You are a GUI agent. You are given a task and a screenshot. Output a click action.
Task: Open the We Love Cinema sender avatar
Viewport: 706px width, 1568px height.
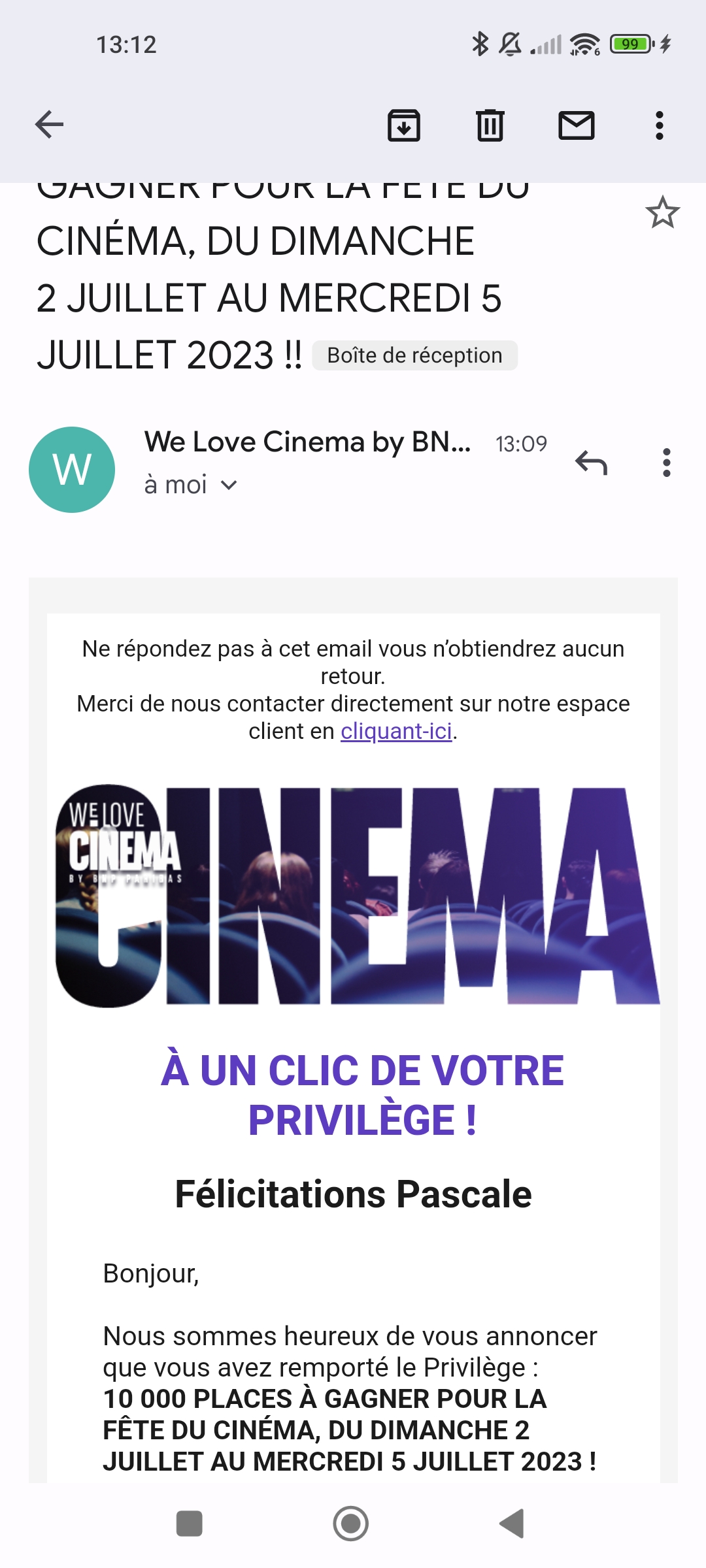pyautogui.click(x=72, y=470)
